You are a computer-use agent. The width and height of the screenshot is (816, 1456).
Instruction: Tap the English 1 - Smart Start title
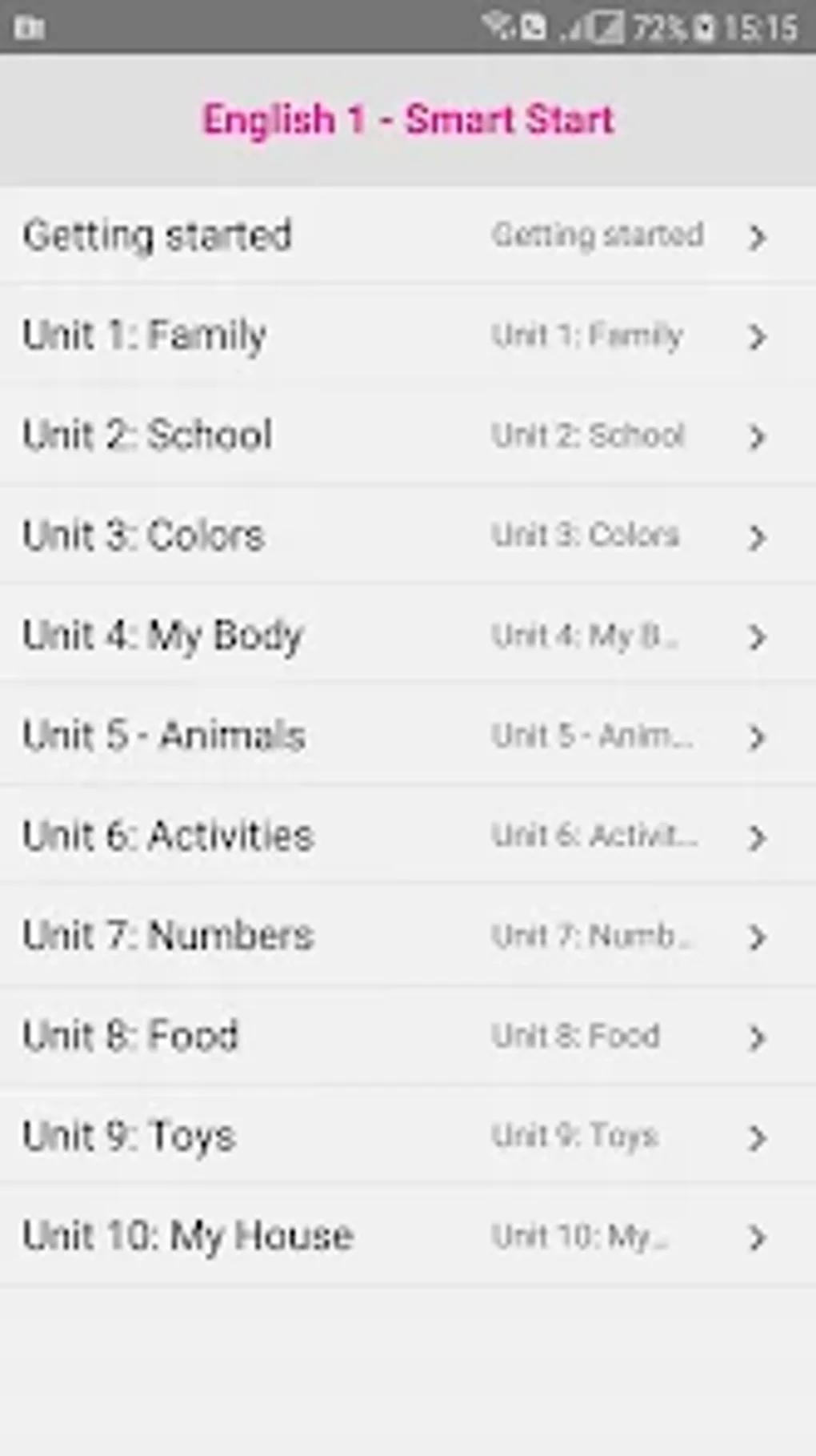408,120
